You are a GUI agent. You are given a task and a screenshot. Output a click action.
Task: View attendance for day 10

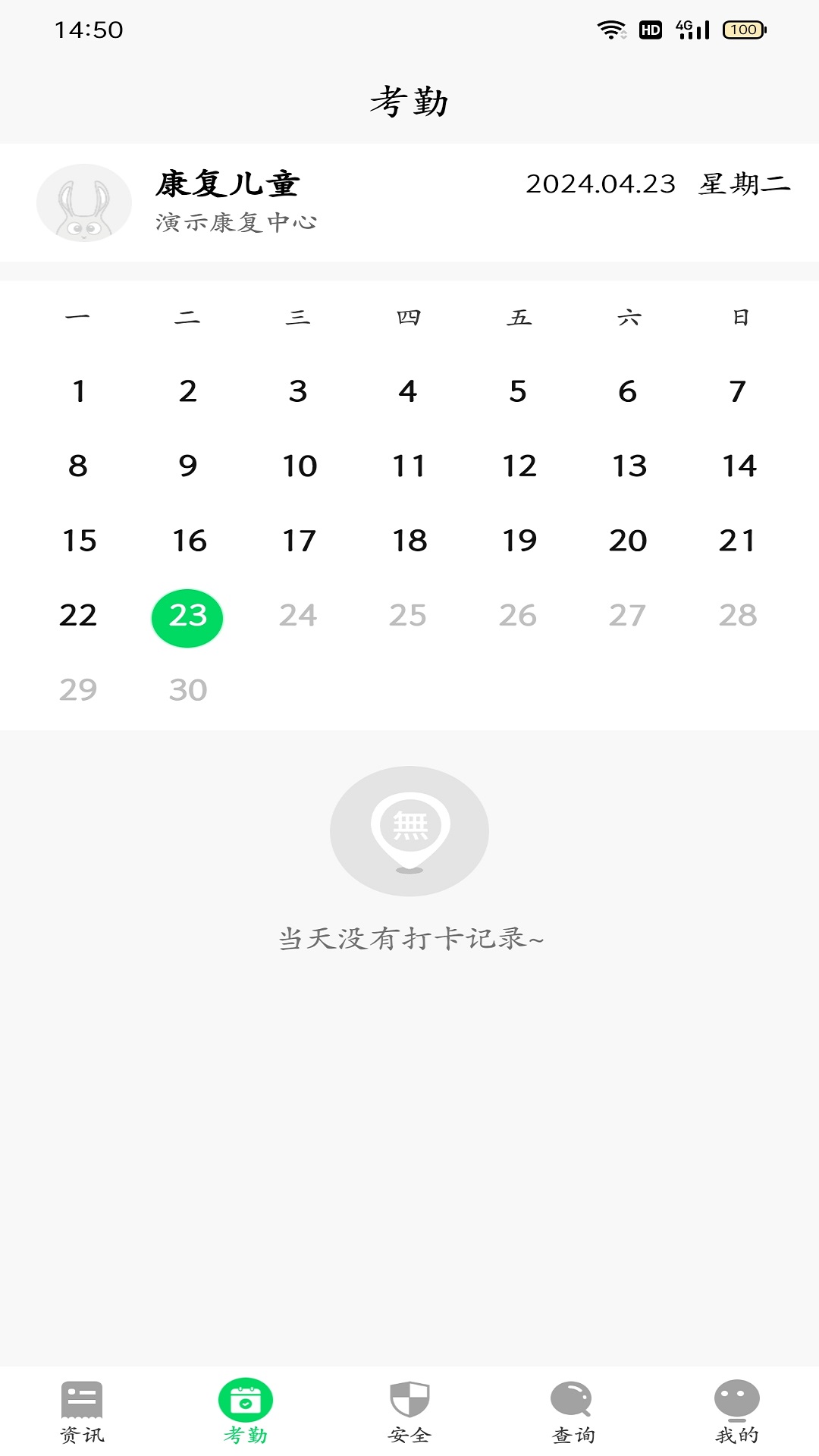tap(299, 466)
